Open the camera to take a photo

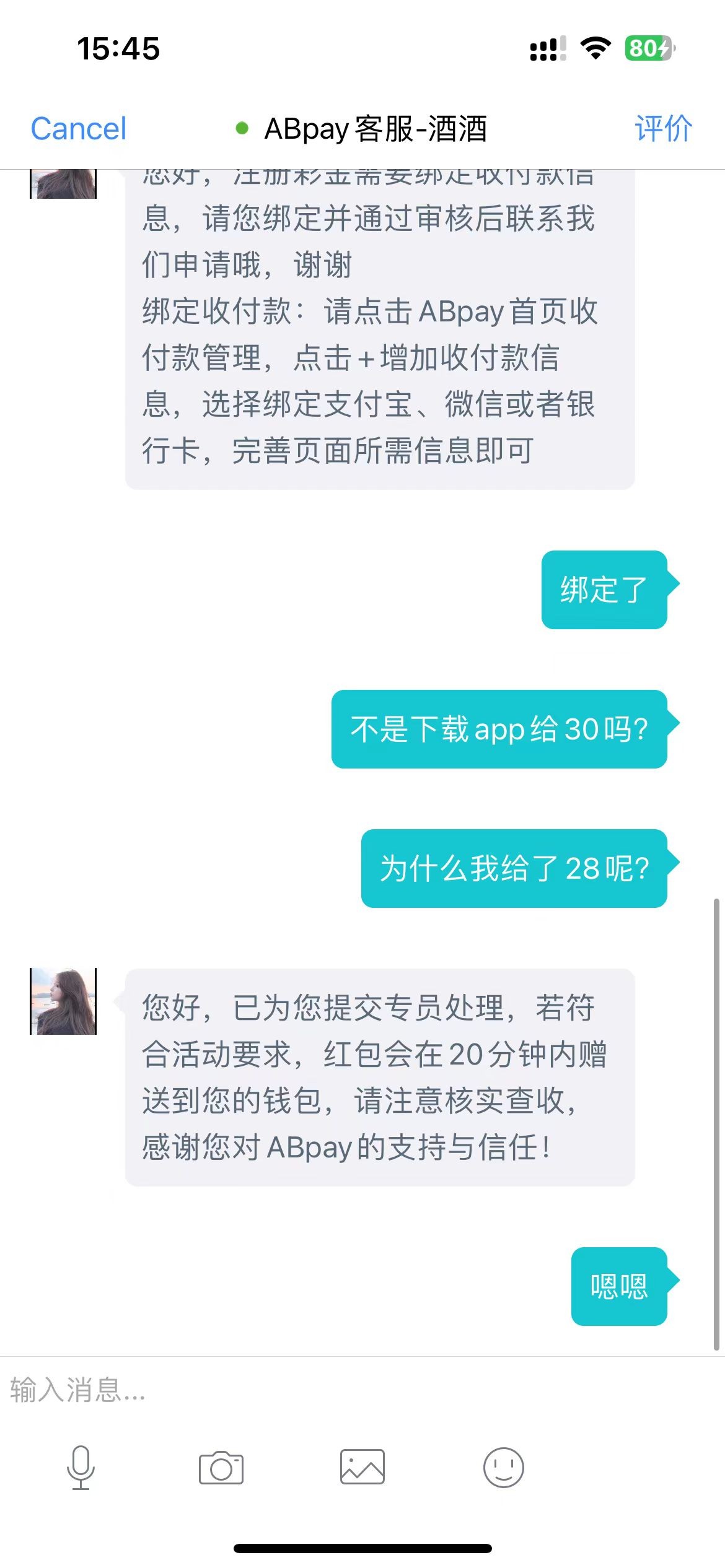tap(221, 1467)
